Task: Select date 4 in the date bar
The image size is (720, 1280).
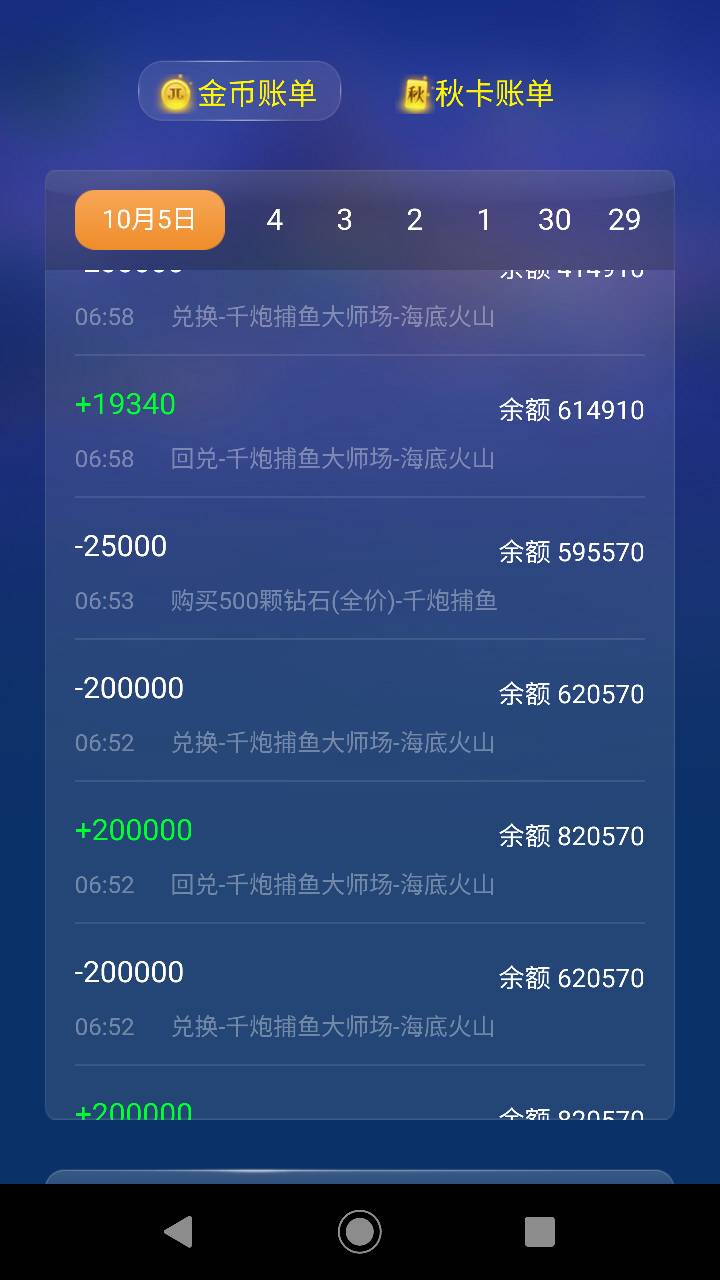Action: 274,220
